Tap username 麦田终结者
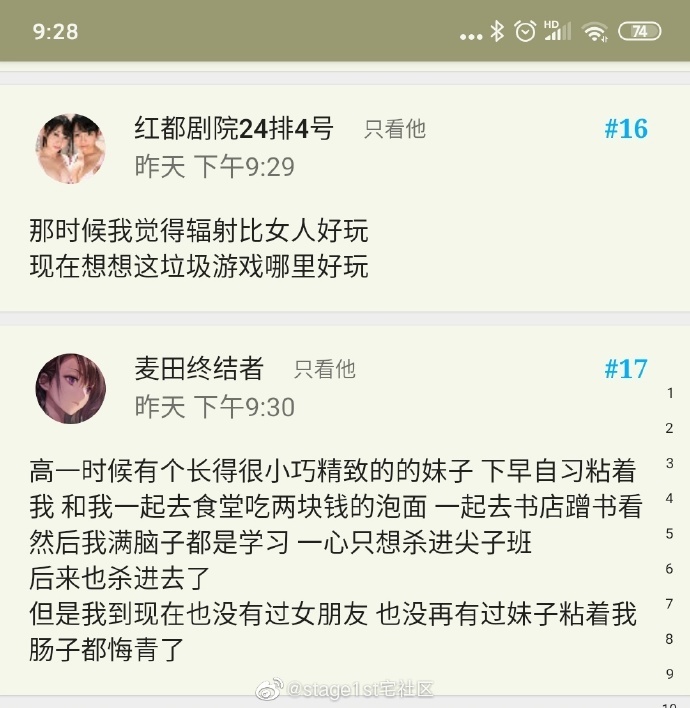 [199, 369]
